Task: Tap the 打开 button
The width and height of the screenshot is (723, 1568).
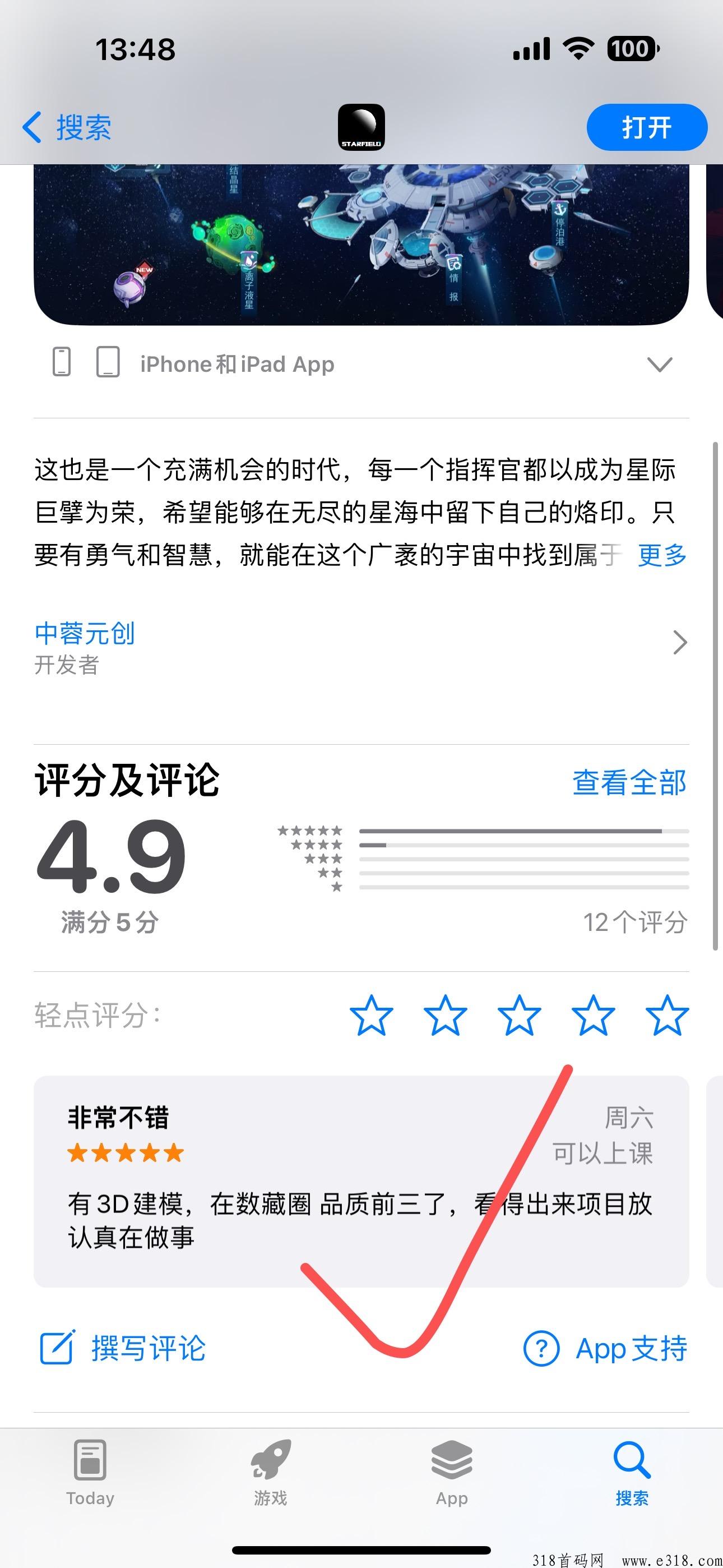Action: coord(646,127)
